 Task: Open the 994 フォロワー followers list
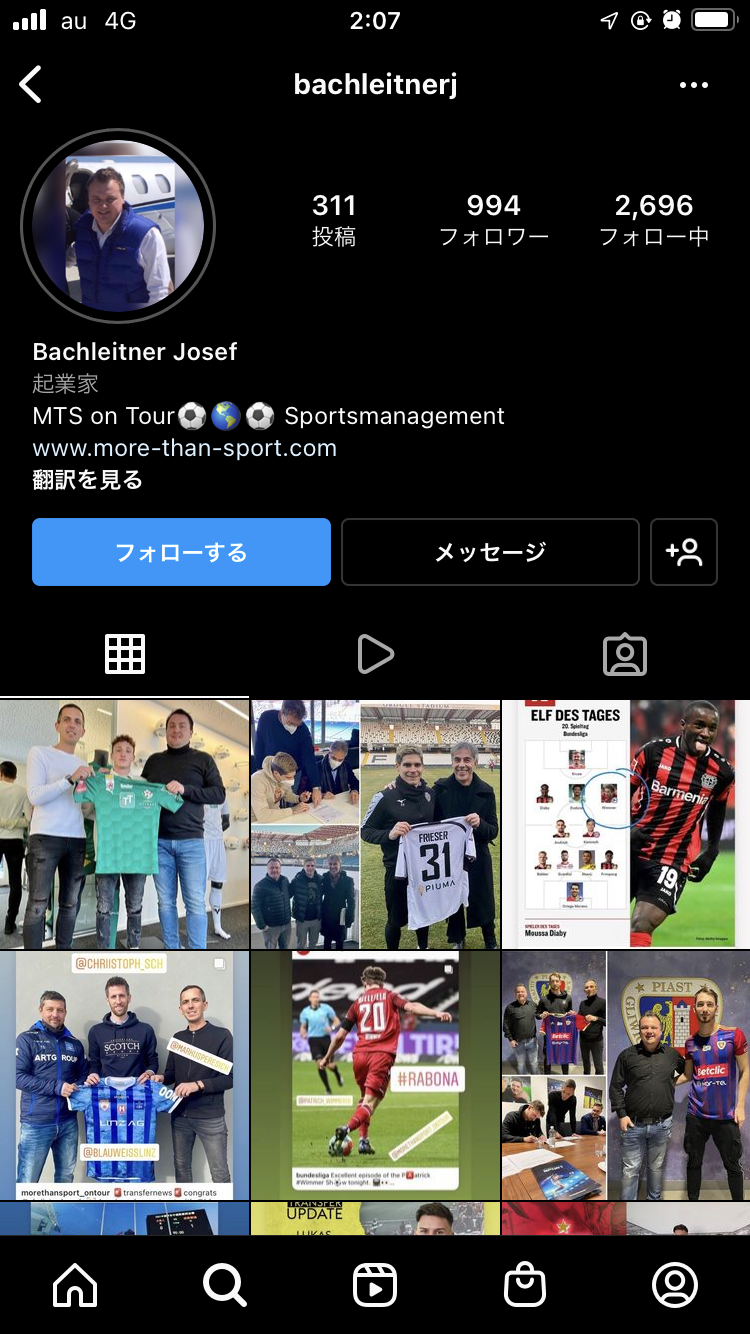[x=493, y=220]
